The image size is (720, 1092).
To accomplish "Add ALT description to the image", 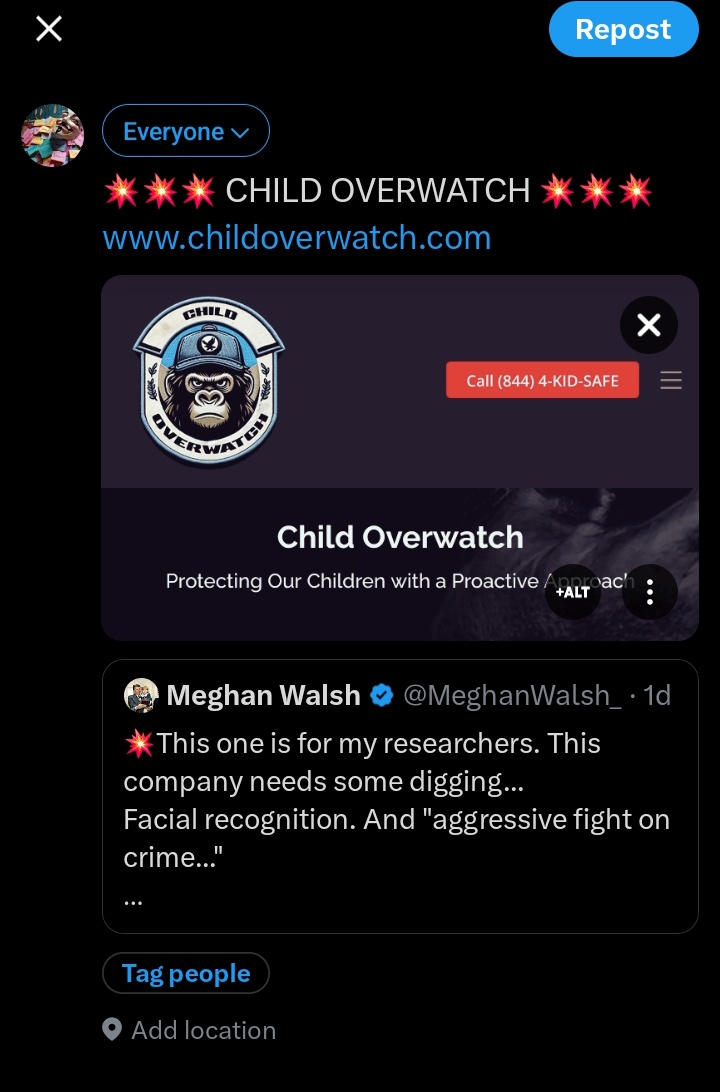I will [573, 592].
